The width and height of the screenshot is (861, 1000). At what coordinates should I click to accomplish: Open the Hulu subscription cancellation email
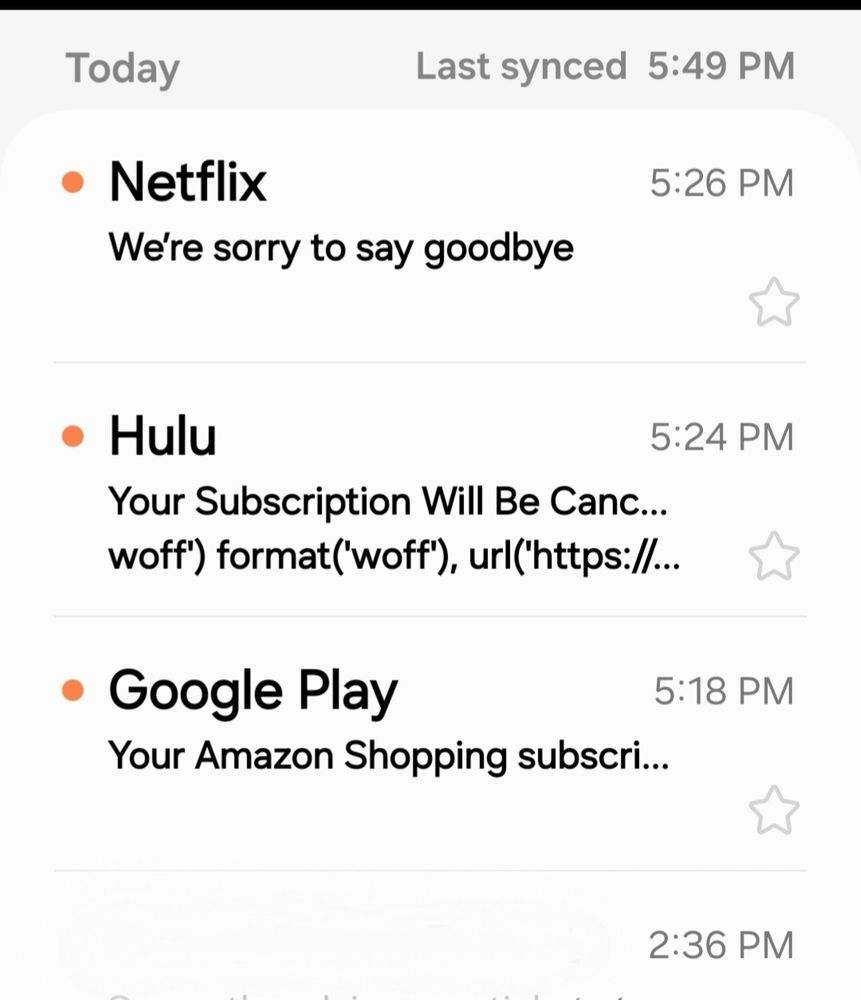[x=390, y=502]
